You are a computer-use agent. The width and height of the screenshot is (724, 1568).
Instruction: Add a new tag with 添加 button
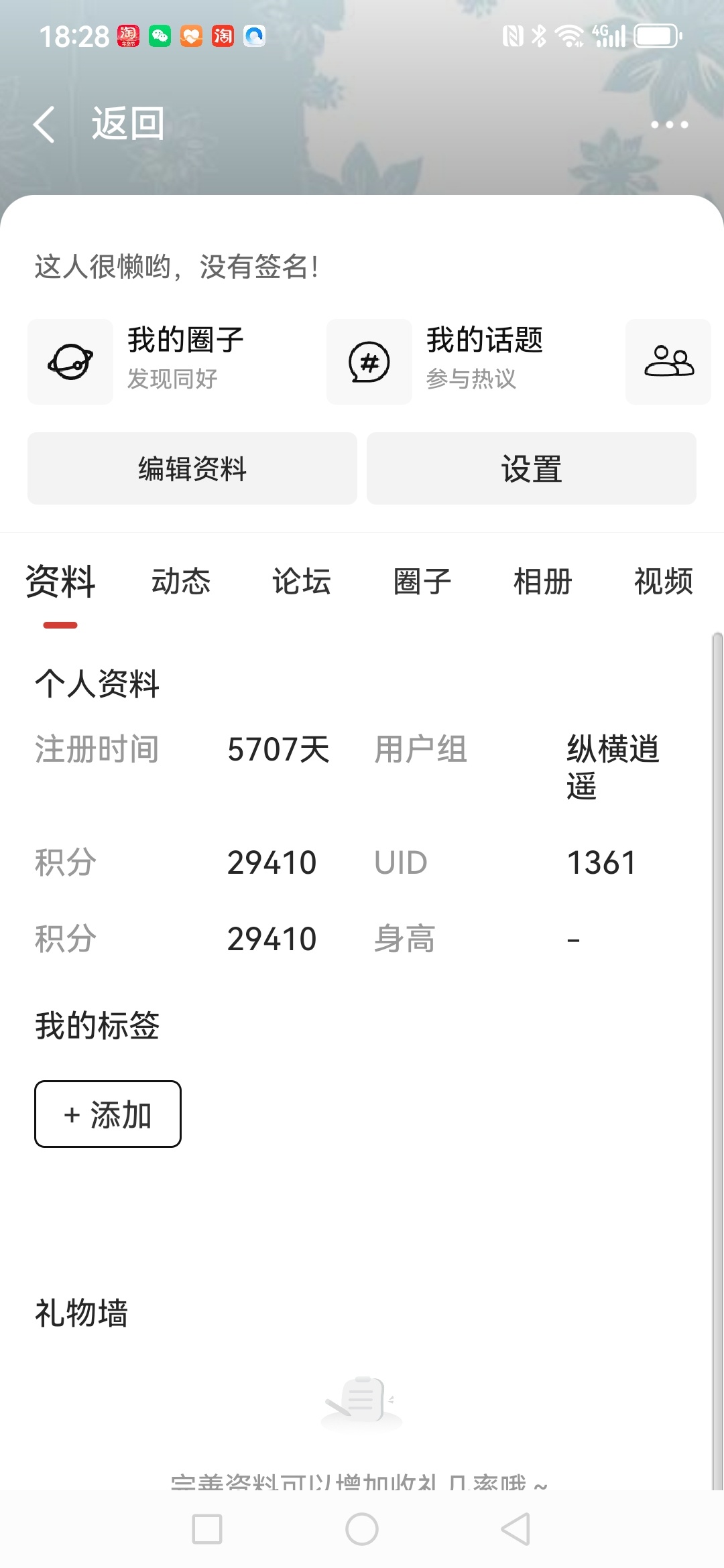108,1114
